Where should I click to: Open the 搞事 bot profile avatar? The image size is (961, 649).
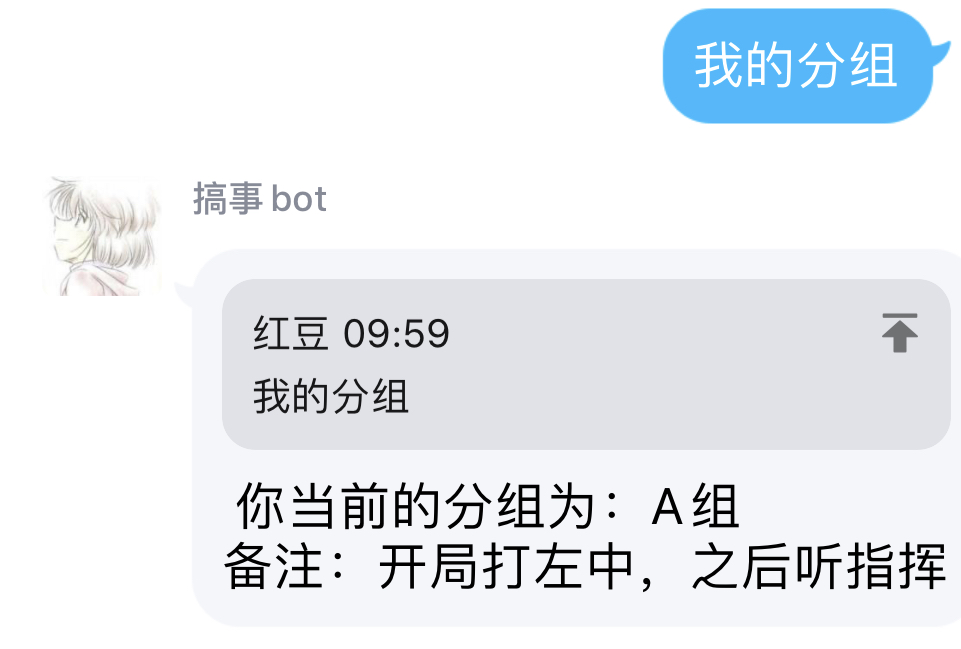103,237
